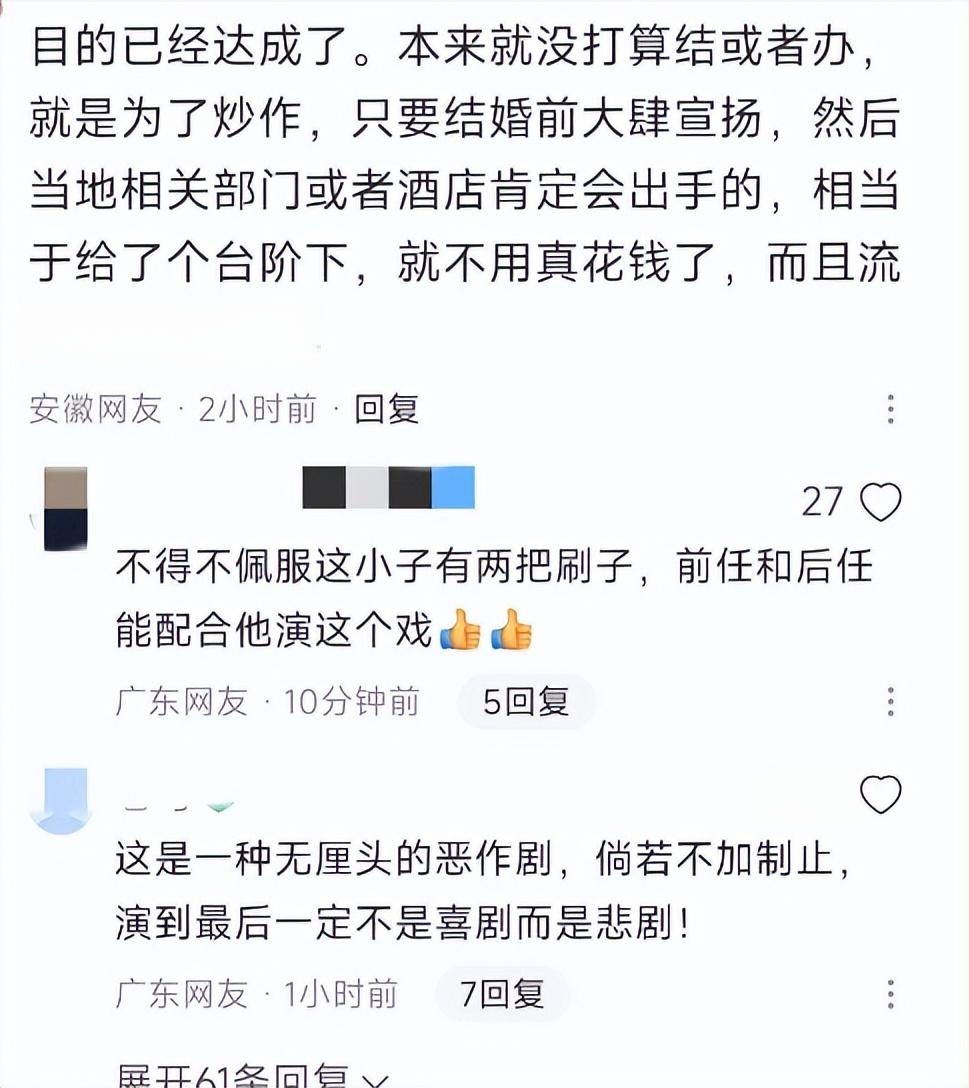Like the comment with 27 likes
This screenshot has width=969, height=1088.
(881, 501)
